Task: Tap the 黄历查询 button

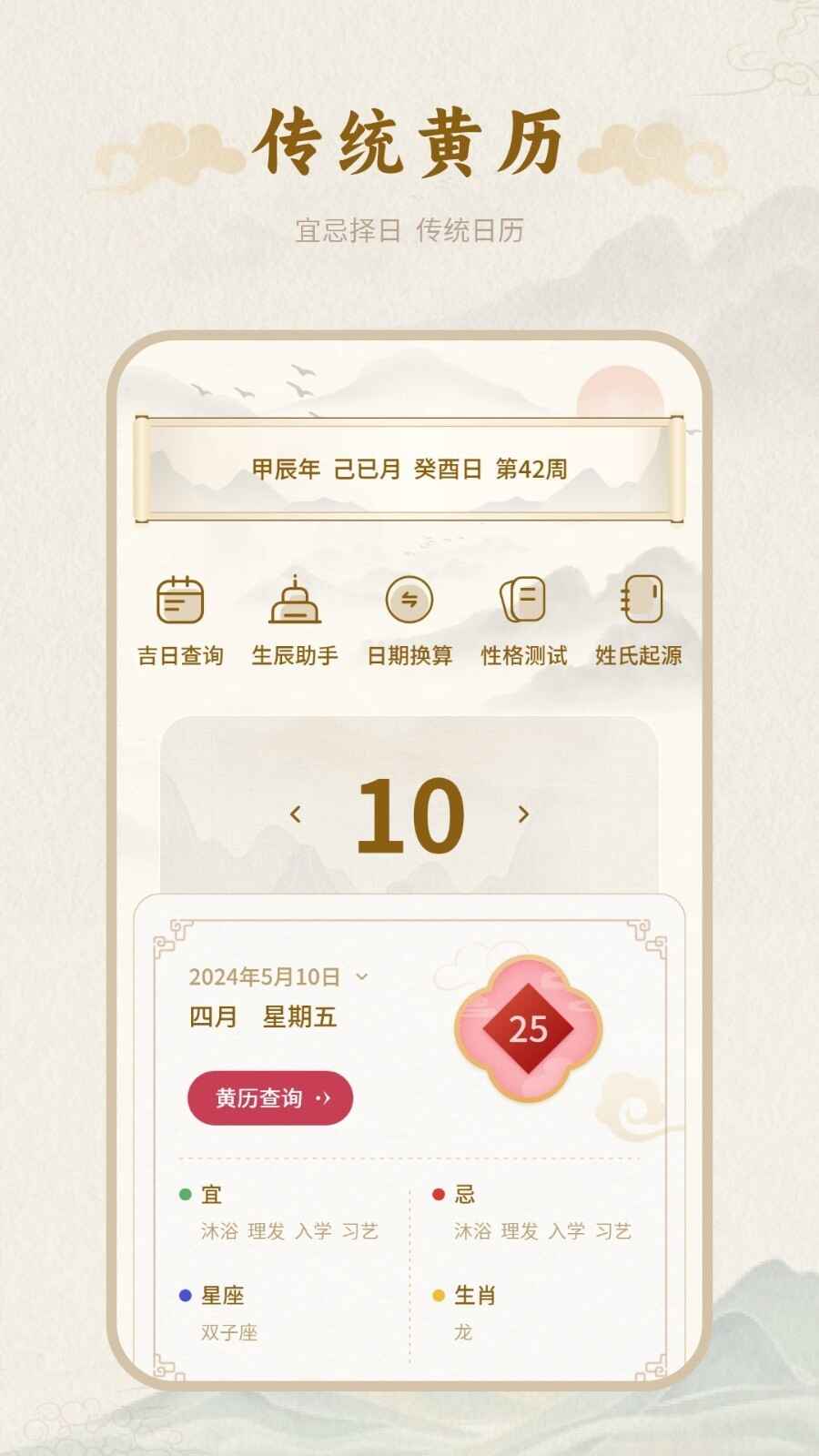Action: pyautogui.click(x=268, y=1098)
